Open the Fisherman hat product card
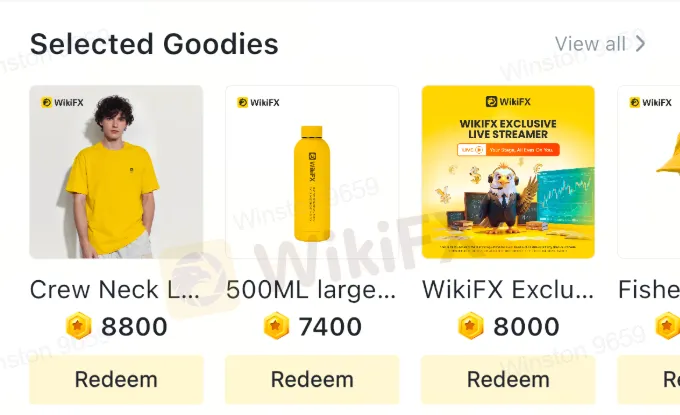The height and width of the screenshot is (415, 680). point(650,172)
